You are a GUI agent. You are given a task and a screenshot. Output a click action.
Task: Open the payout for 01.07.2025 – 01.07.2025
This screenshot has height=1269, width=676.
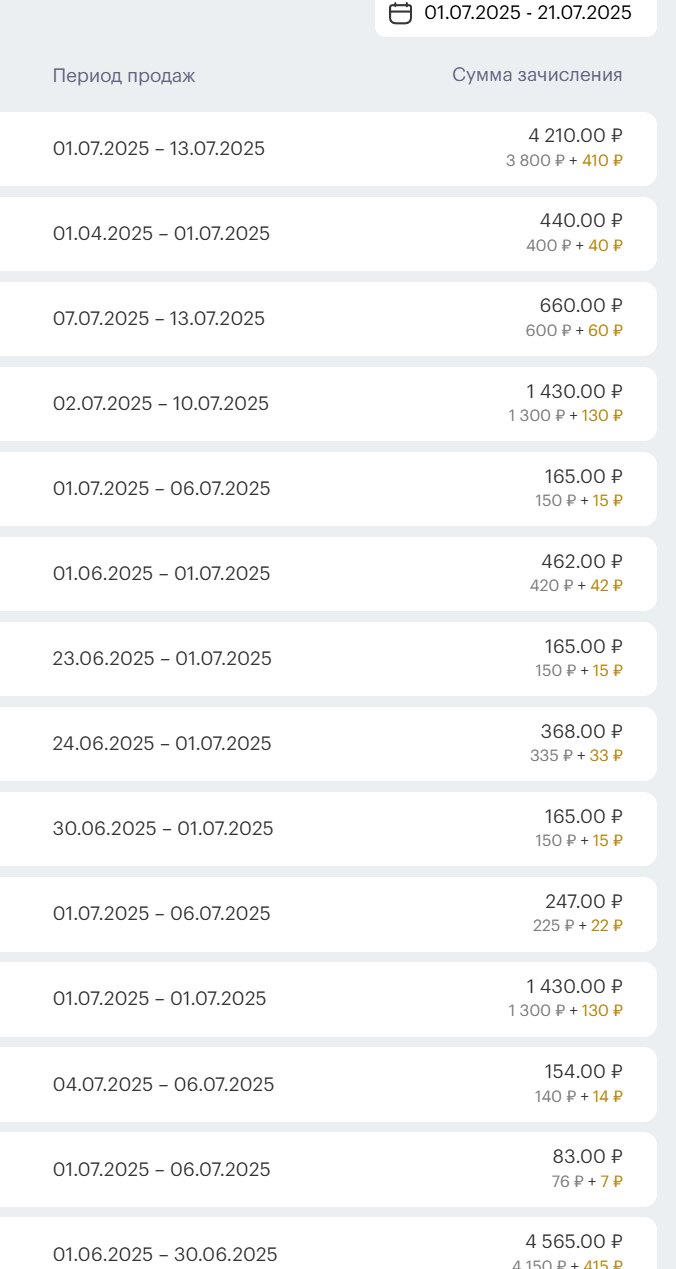pyautogui.click(x=330, y=999)
